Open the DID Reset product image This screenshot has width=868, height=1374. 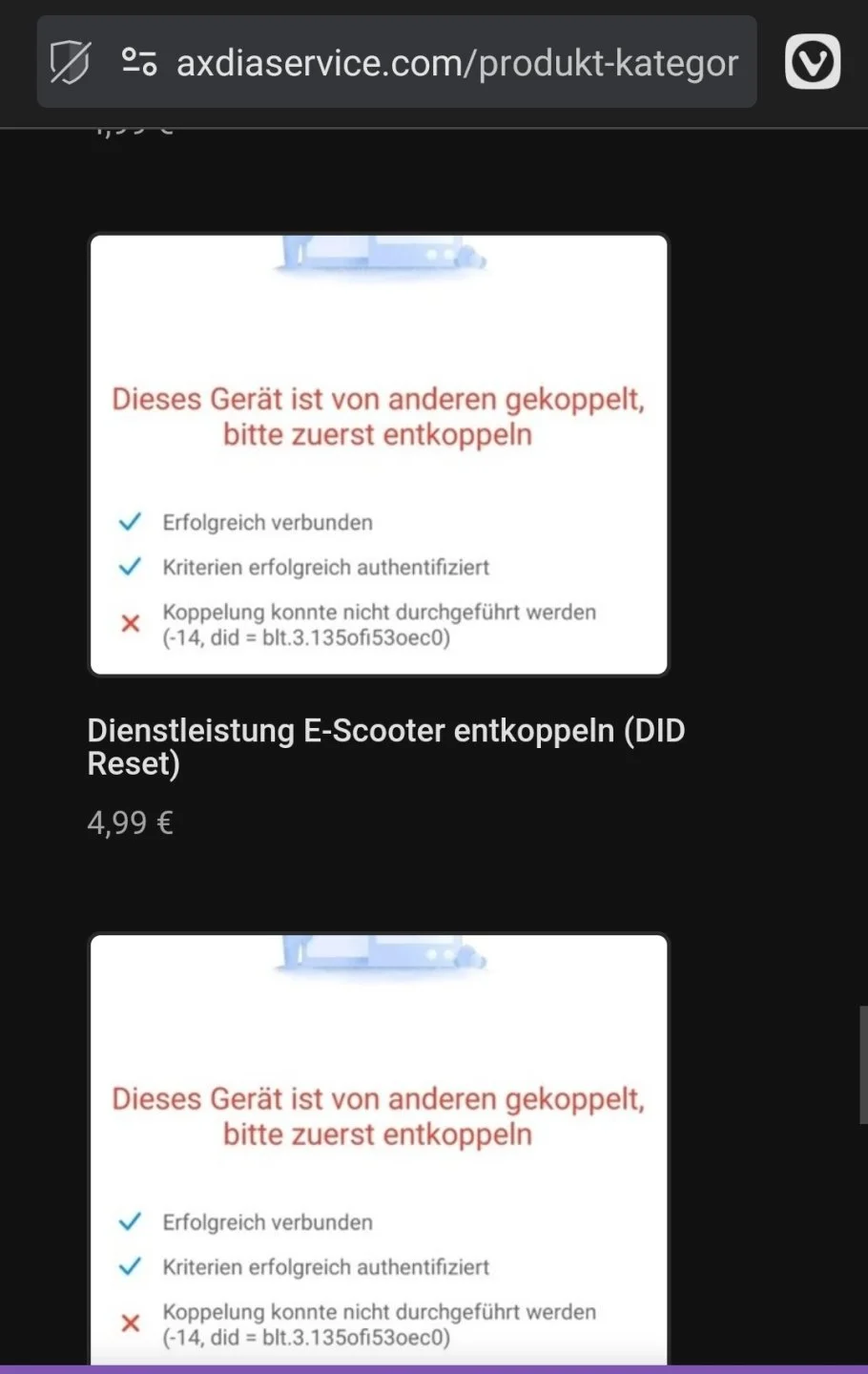(x=379, y=455)
